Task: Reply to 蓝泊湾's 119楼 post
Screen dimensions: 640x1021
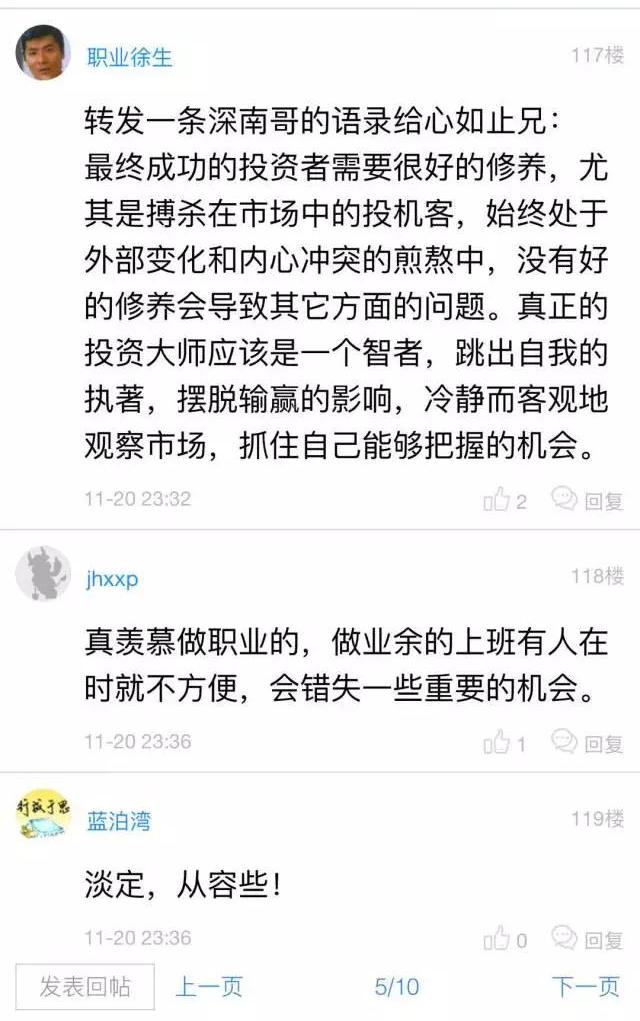Action: click(x=588, y=939)
